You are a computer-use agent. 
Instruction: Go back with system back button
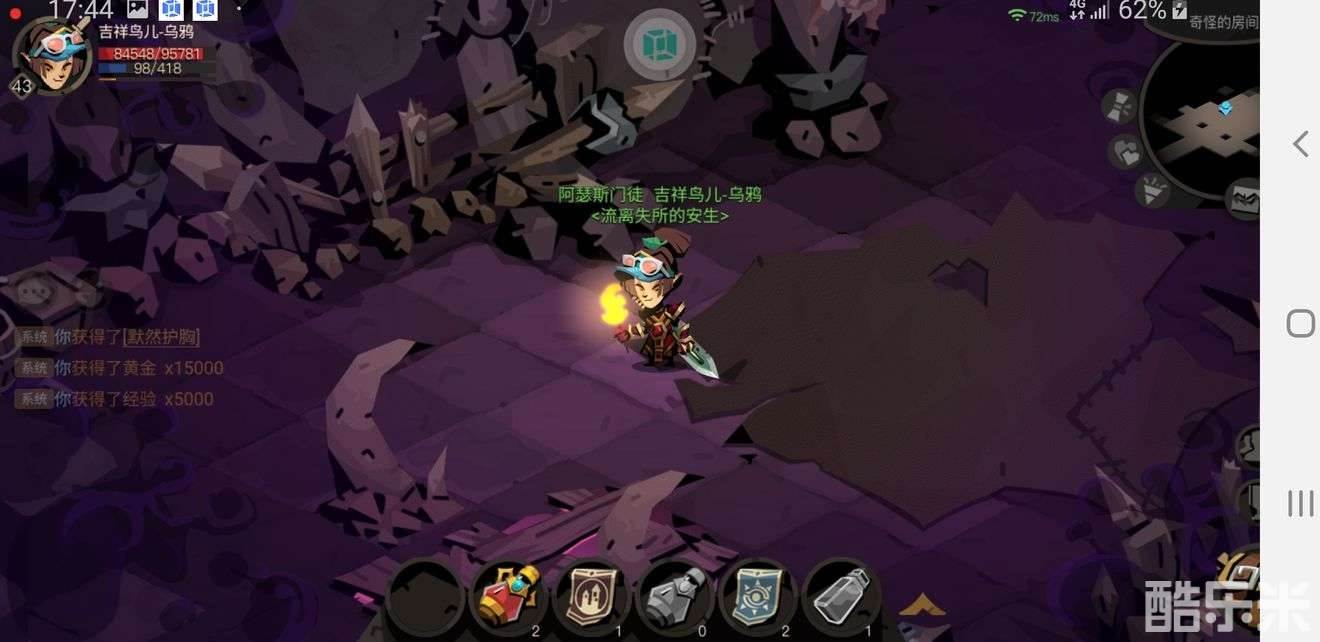pyautogui.click(x=1300, y=144)
